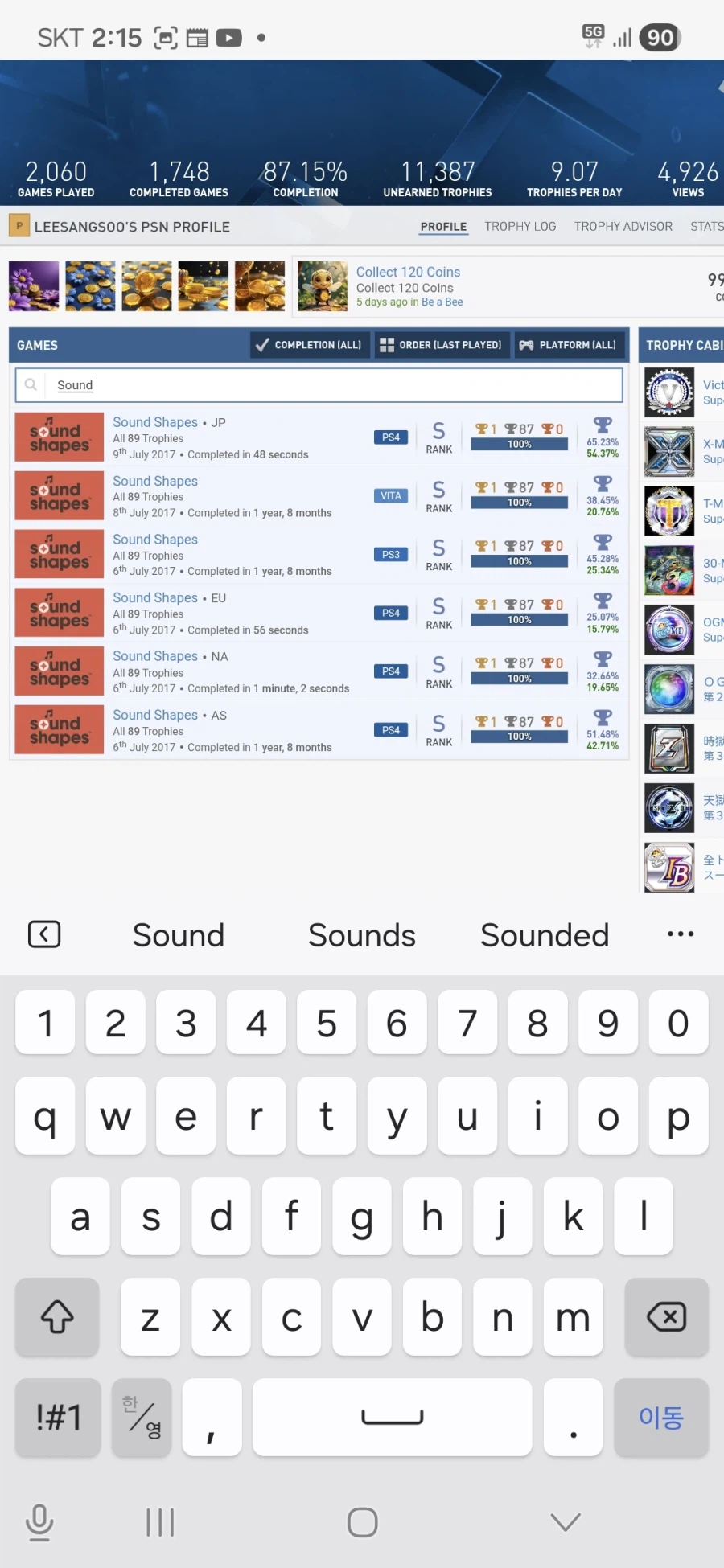Tap the keyboard backspace key

[666, 1317]
